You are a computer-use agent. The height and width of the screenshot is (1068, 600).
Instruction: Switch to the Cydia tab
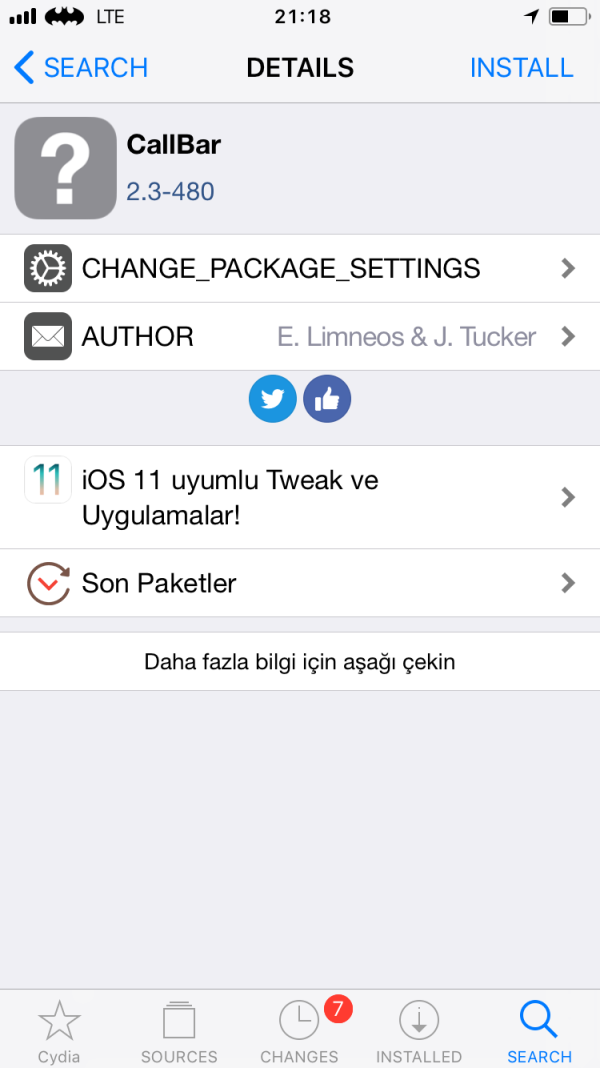59,1032
